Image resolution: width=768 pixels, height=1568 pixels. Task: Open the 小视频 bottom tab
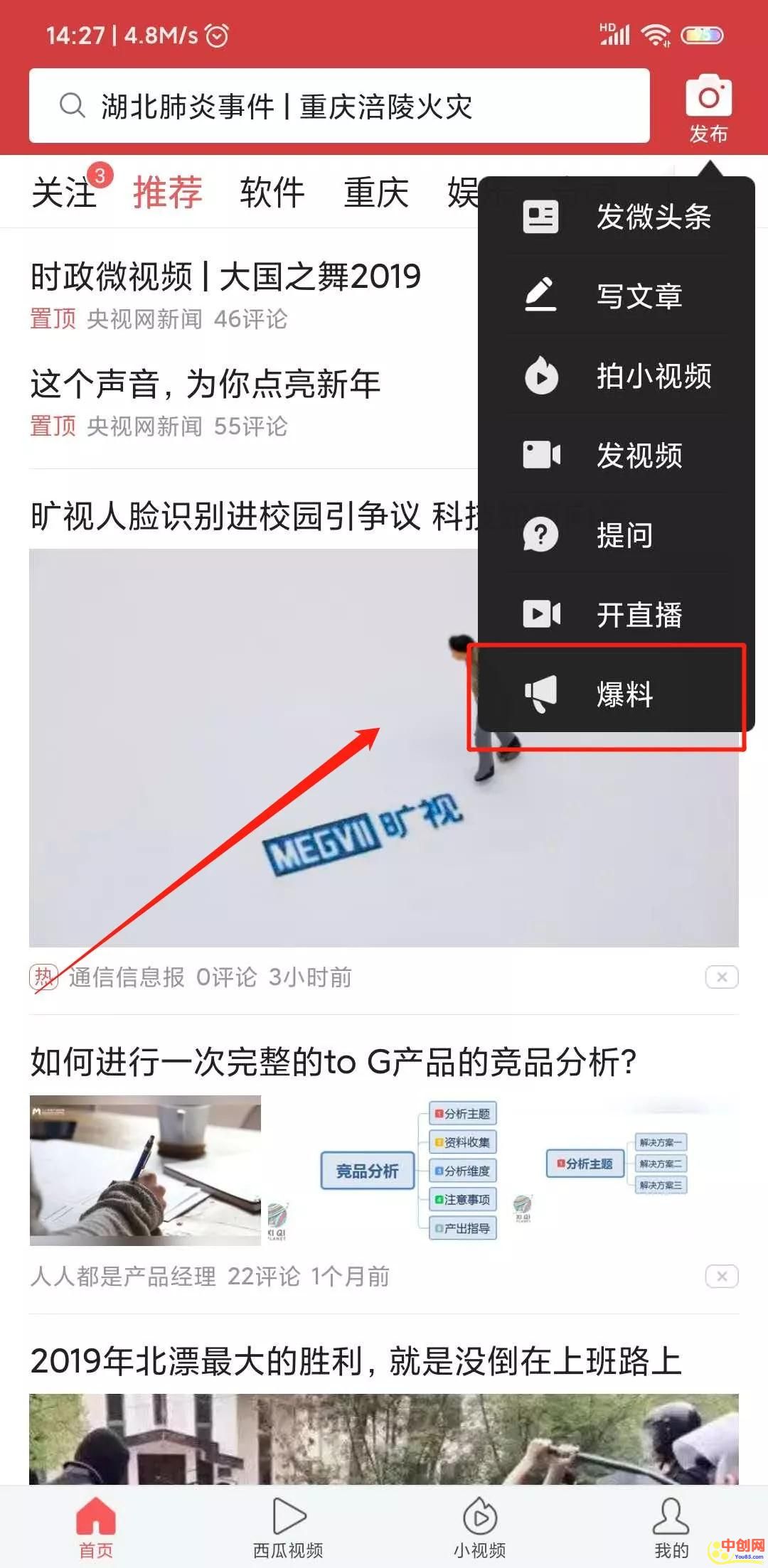click(480, 1528)
